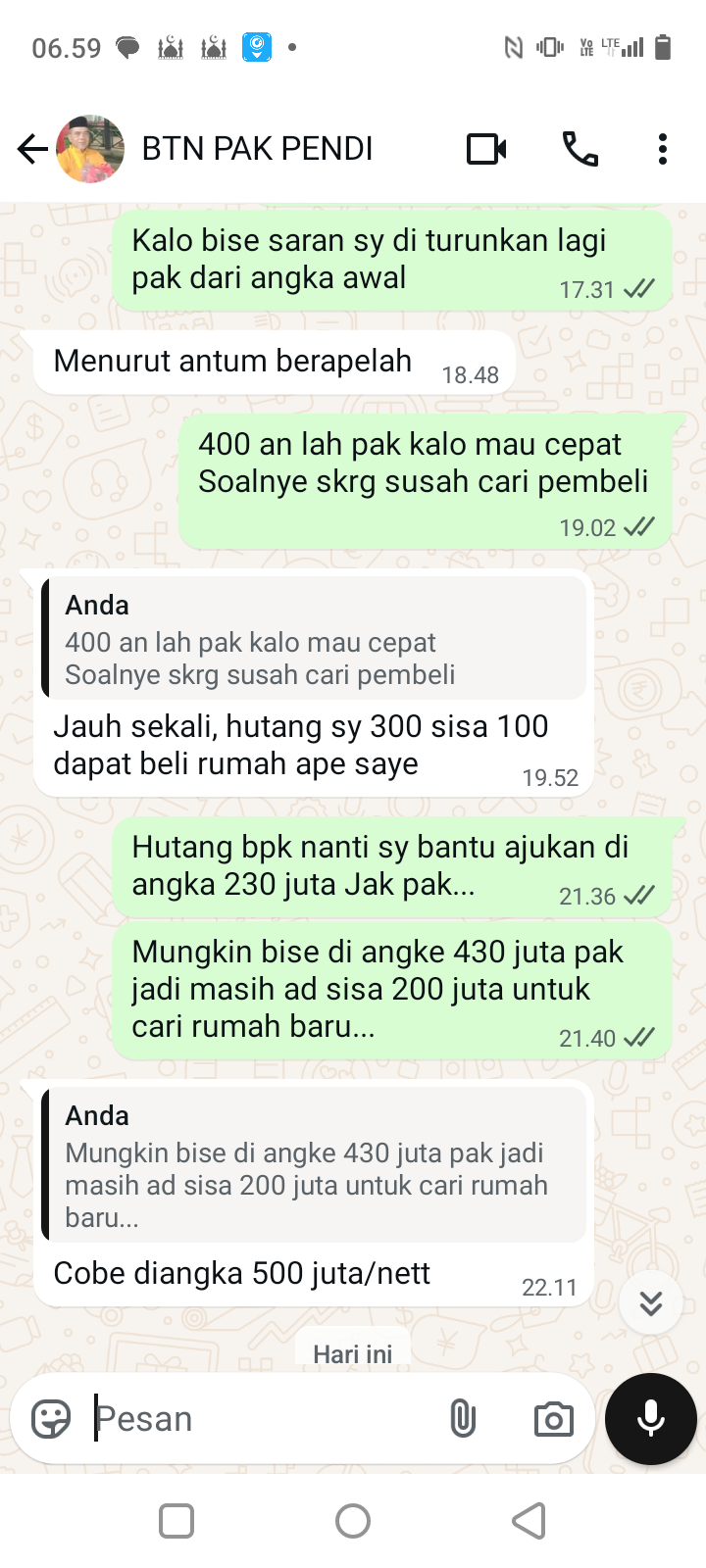This screenshot has height=1568, width=706.
Task: Attach a file with the paperclip
Action: pyautogui.click(x=463, y=1418)
